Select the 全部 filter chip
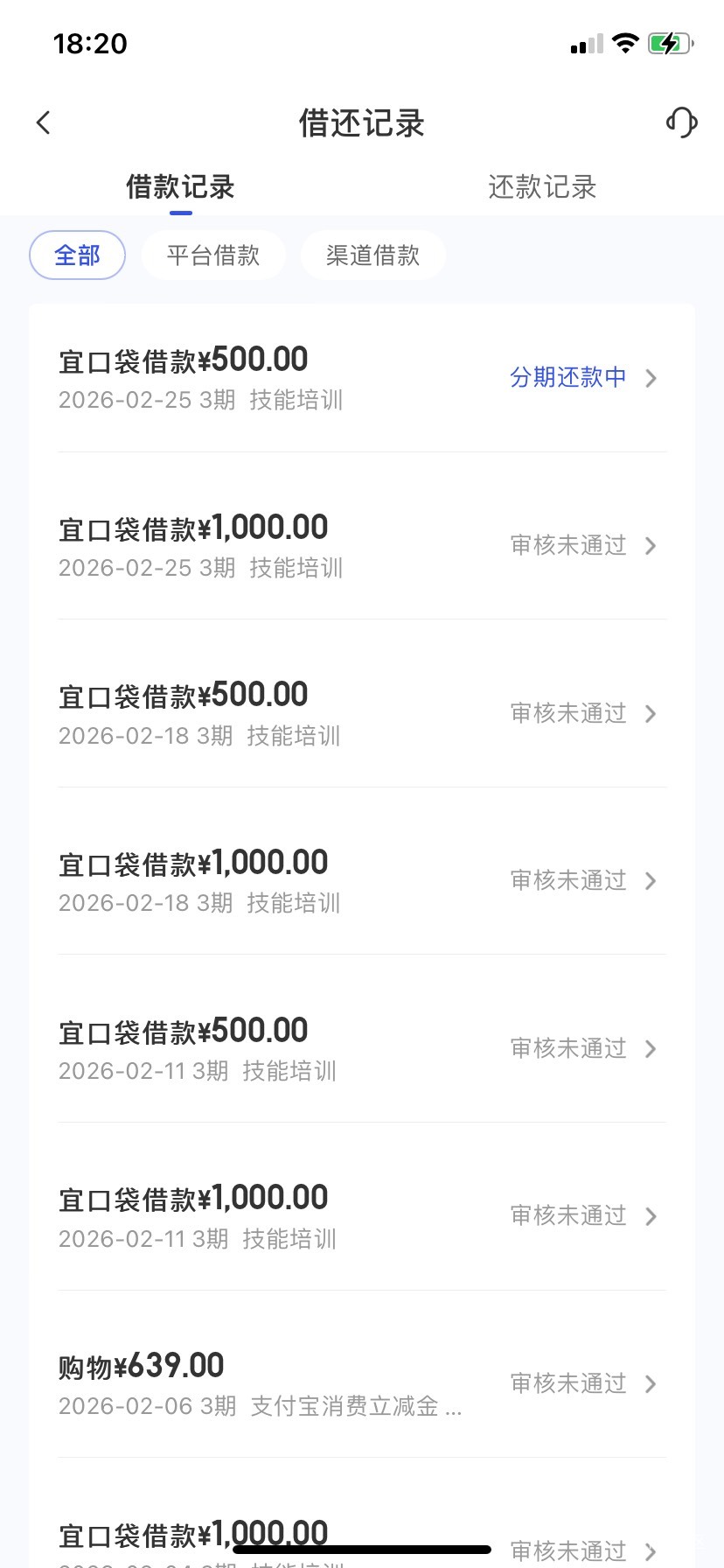 (78, 255)
